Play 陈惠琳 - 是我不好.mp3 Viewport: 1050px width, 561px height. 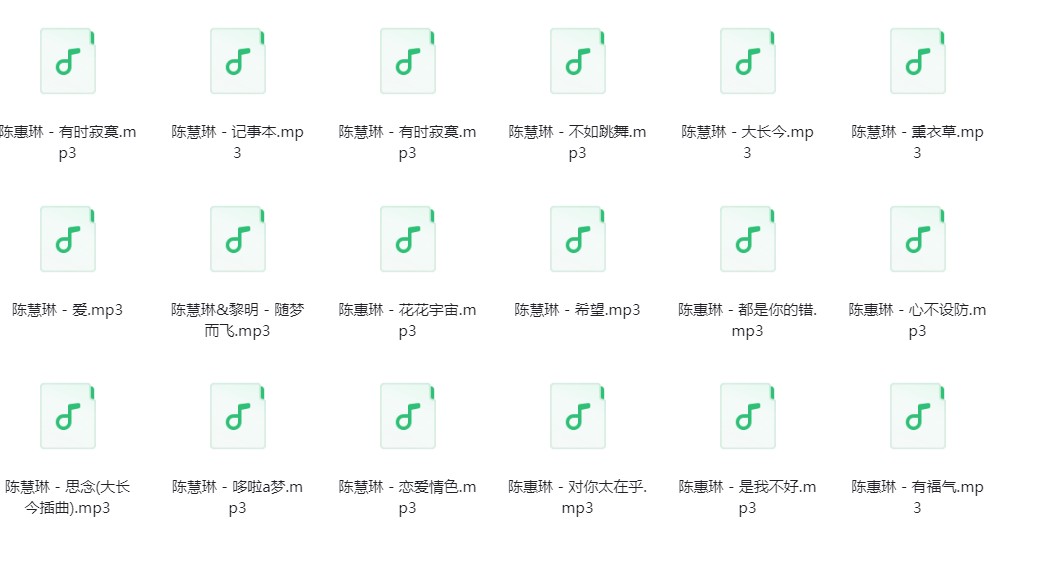[x=748, y=416]
